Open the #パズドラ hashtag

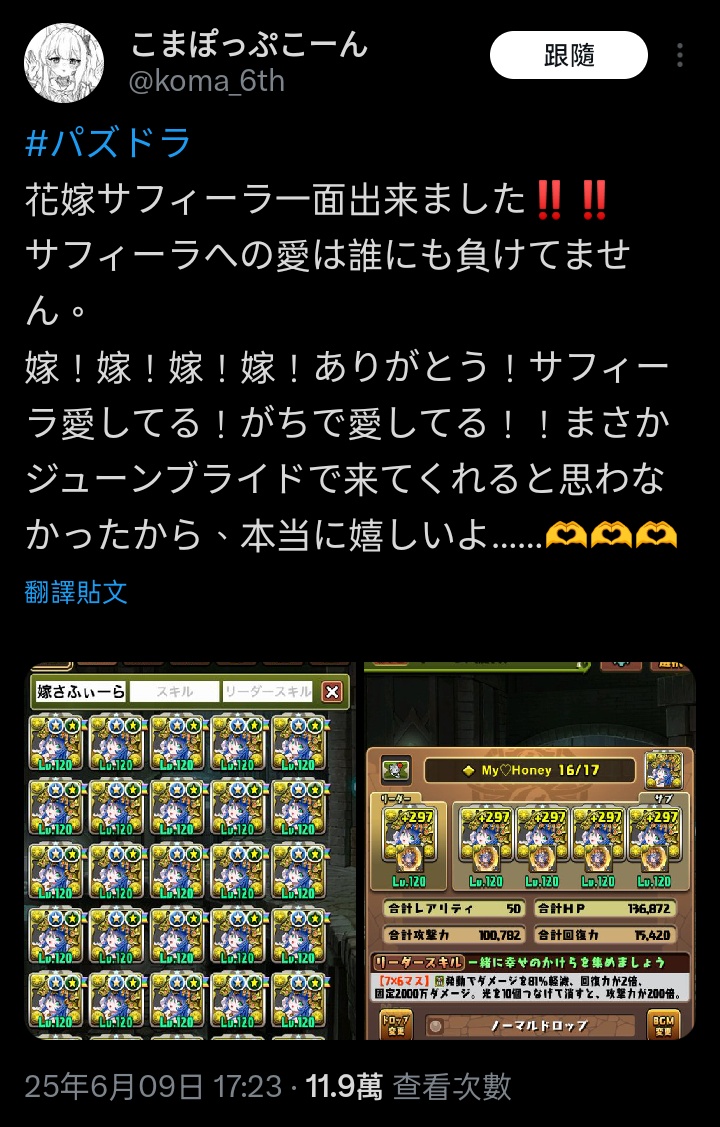pos(107,143)
